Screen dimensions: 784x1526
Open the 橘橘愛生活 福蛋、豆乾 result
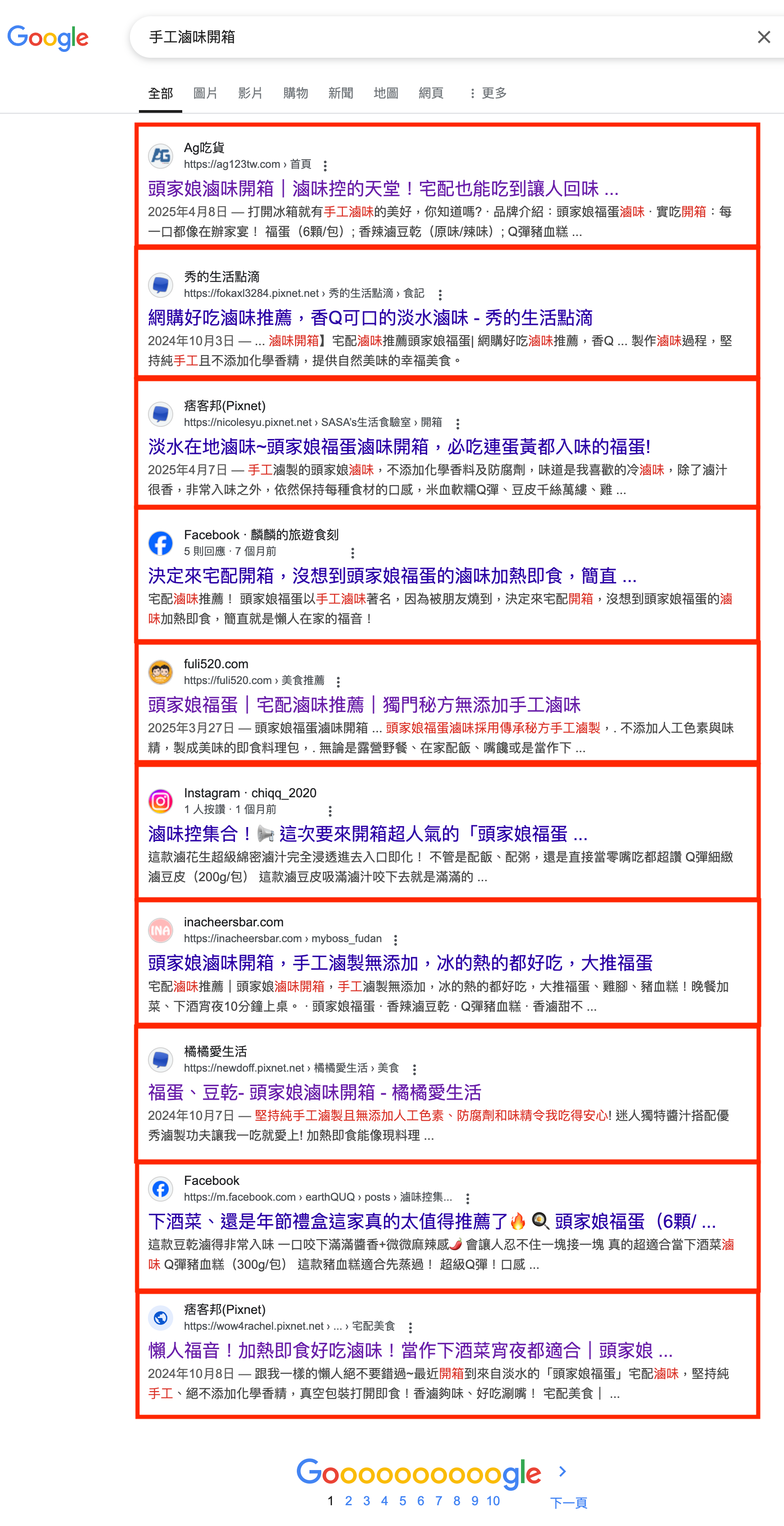(x=314, y=1092)
